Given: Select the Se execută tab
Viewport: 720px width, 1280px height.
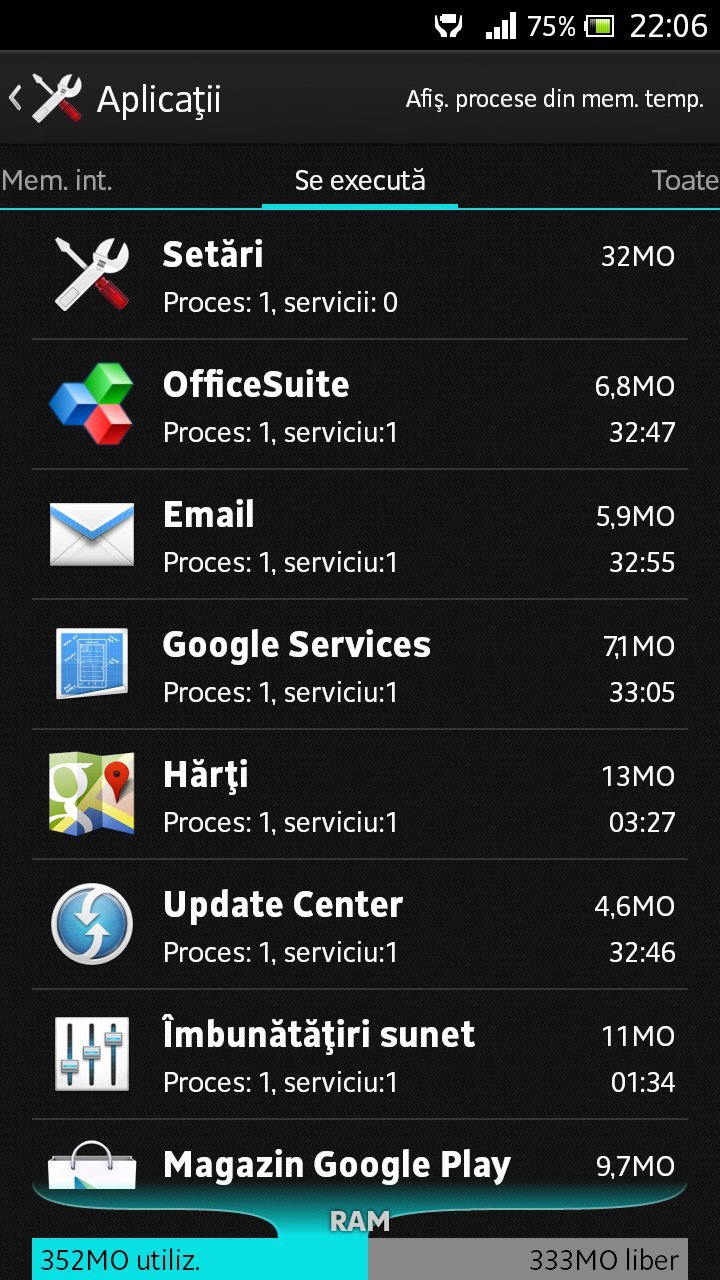Looking at the screenshot, I should point(360,180).
